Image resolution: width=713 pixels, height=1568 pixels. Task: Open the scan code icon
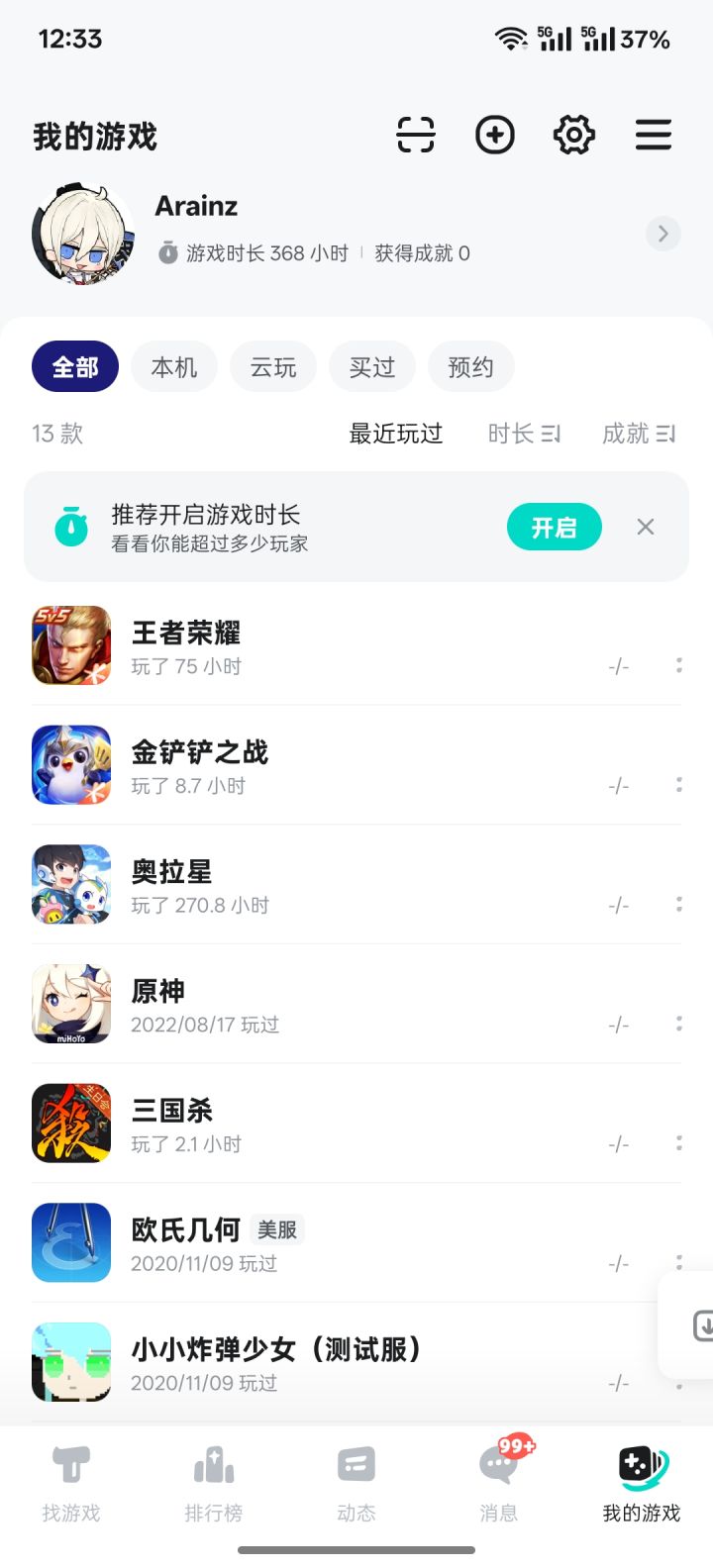(x=416, y=135)
